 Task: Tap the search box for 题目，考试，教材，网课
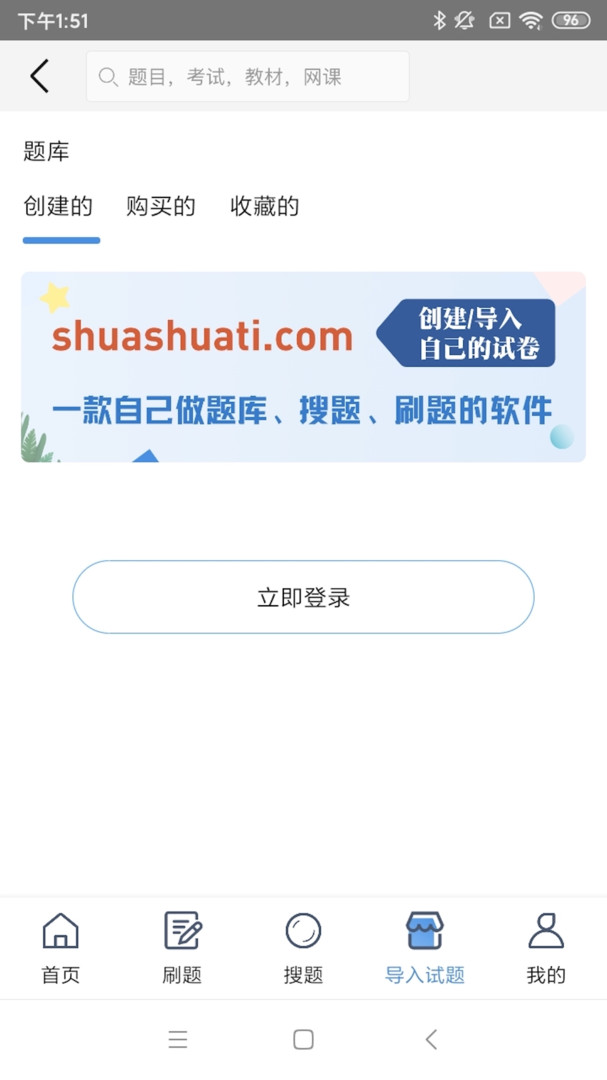247,77
